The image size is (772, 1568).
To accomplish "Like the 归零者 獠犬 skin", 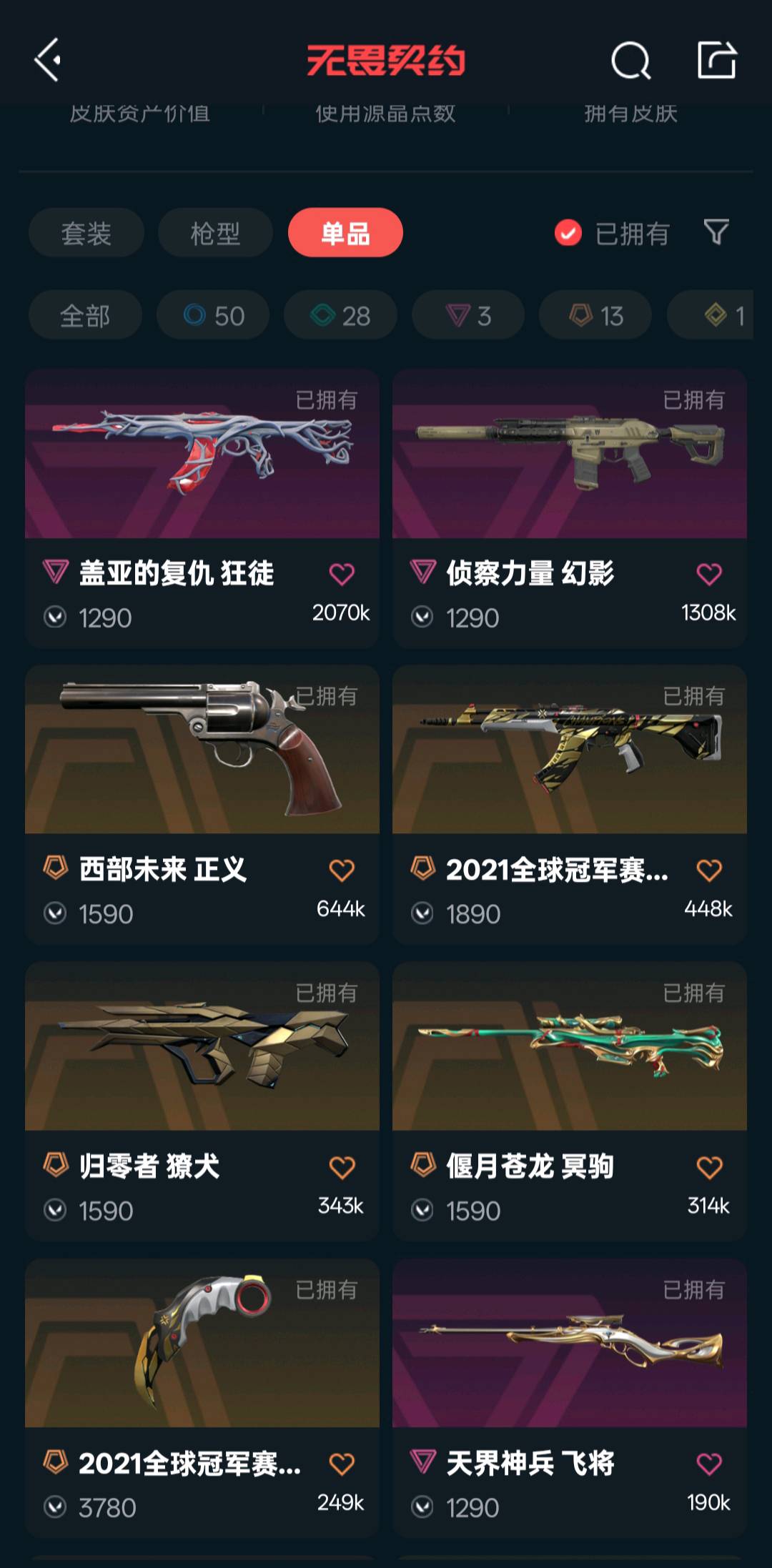I will [342, 1168].
